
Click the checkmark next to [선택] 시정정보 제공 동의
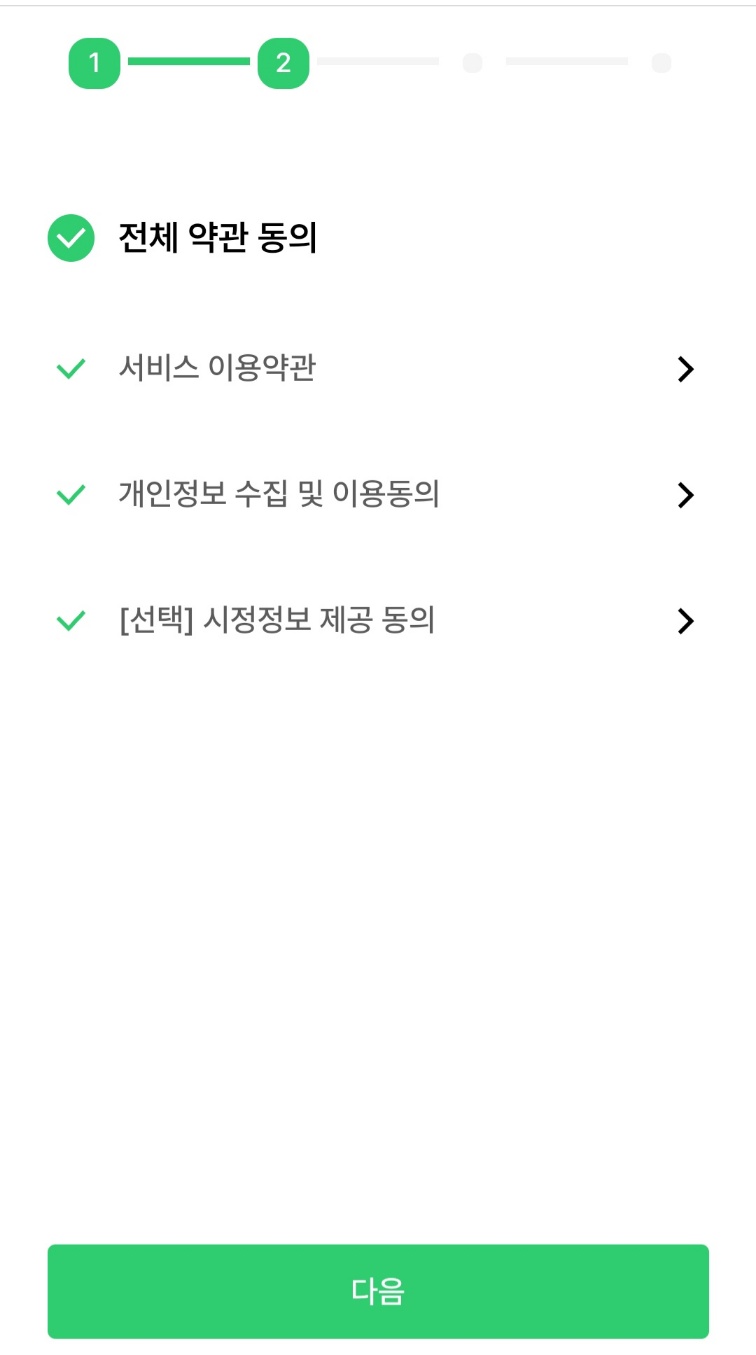69,620
